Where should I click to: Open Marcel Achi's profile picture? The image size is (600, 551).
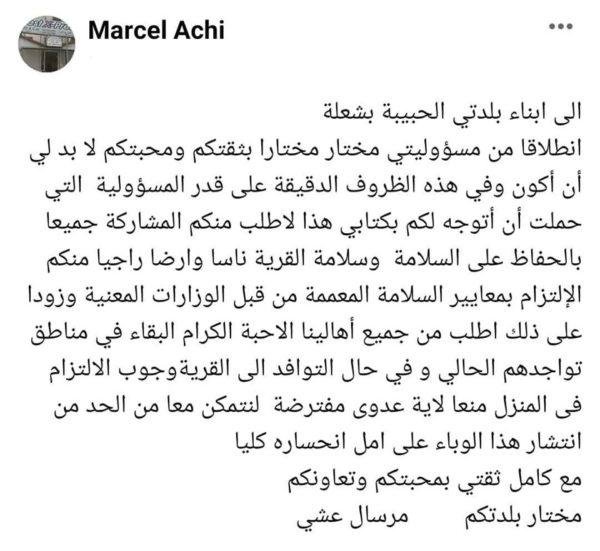(x=45, y=44)
